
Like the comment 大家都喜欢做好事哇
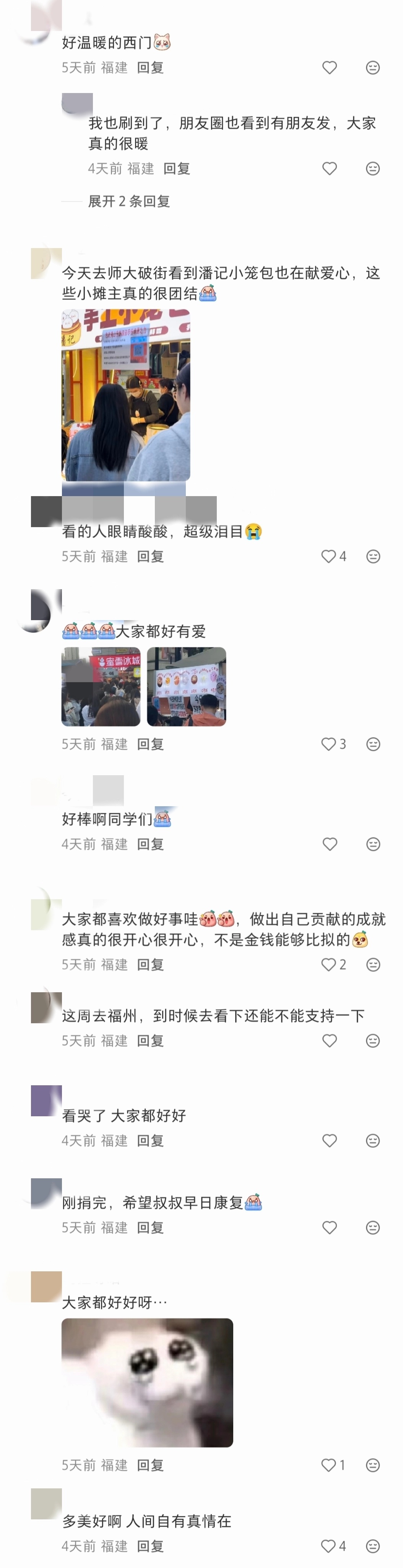[x=329, y=965]
